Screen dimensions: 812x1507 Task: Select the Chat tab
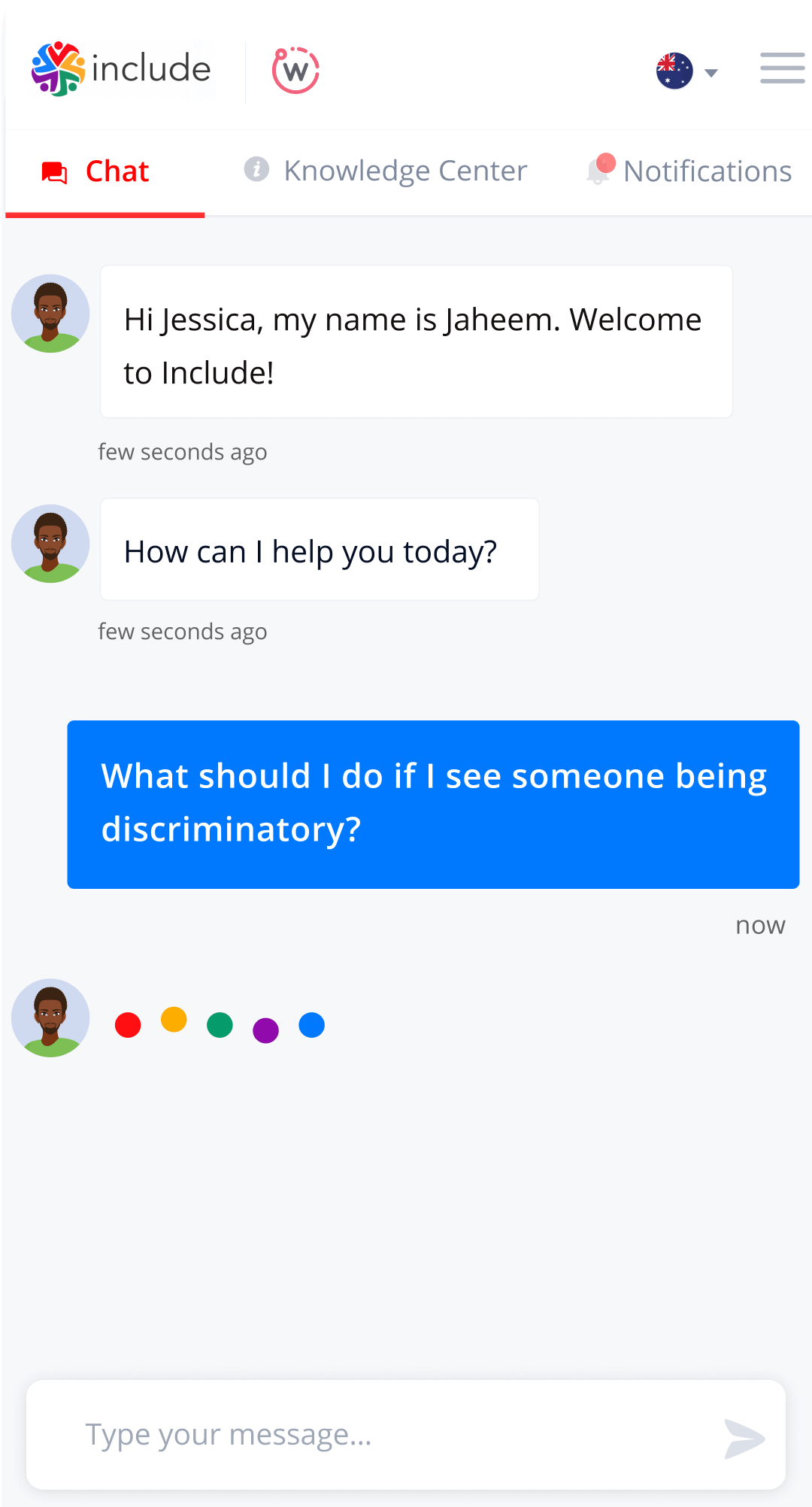click(x=98, y=171)
